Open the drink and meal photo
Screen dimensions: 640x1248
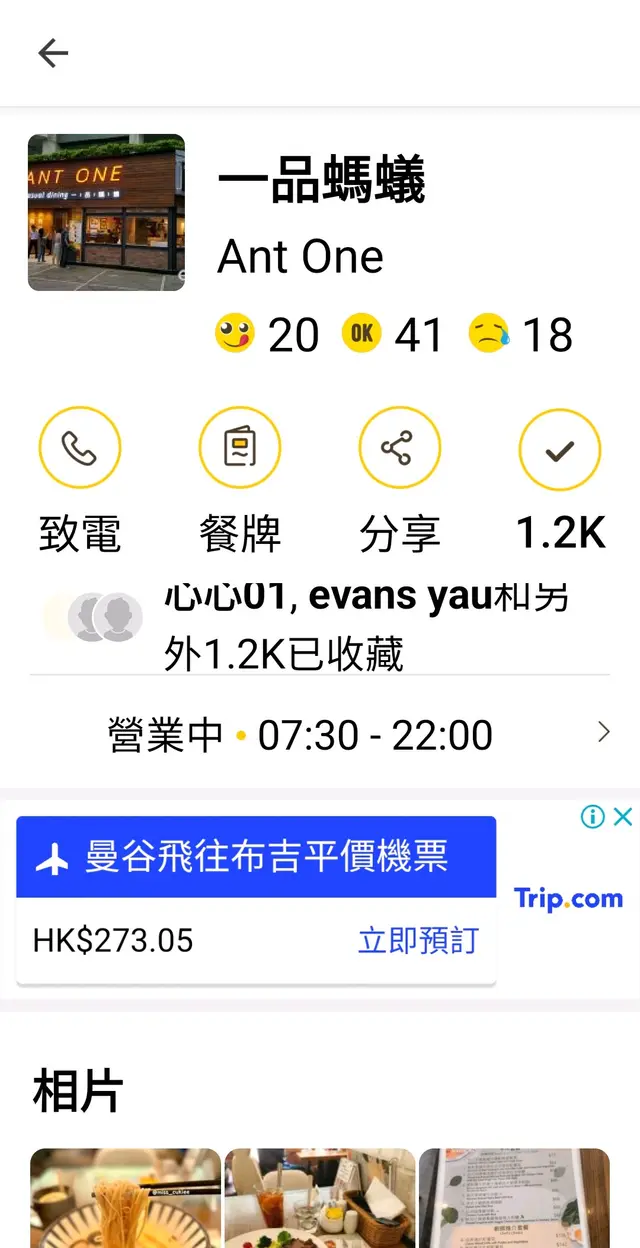320,1198
